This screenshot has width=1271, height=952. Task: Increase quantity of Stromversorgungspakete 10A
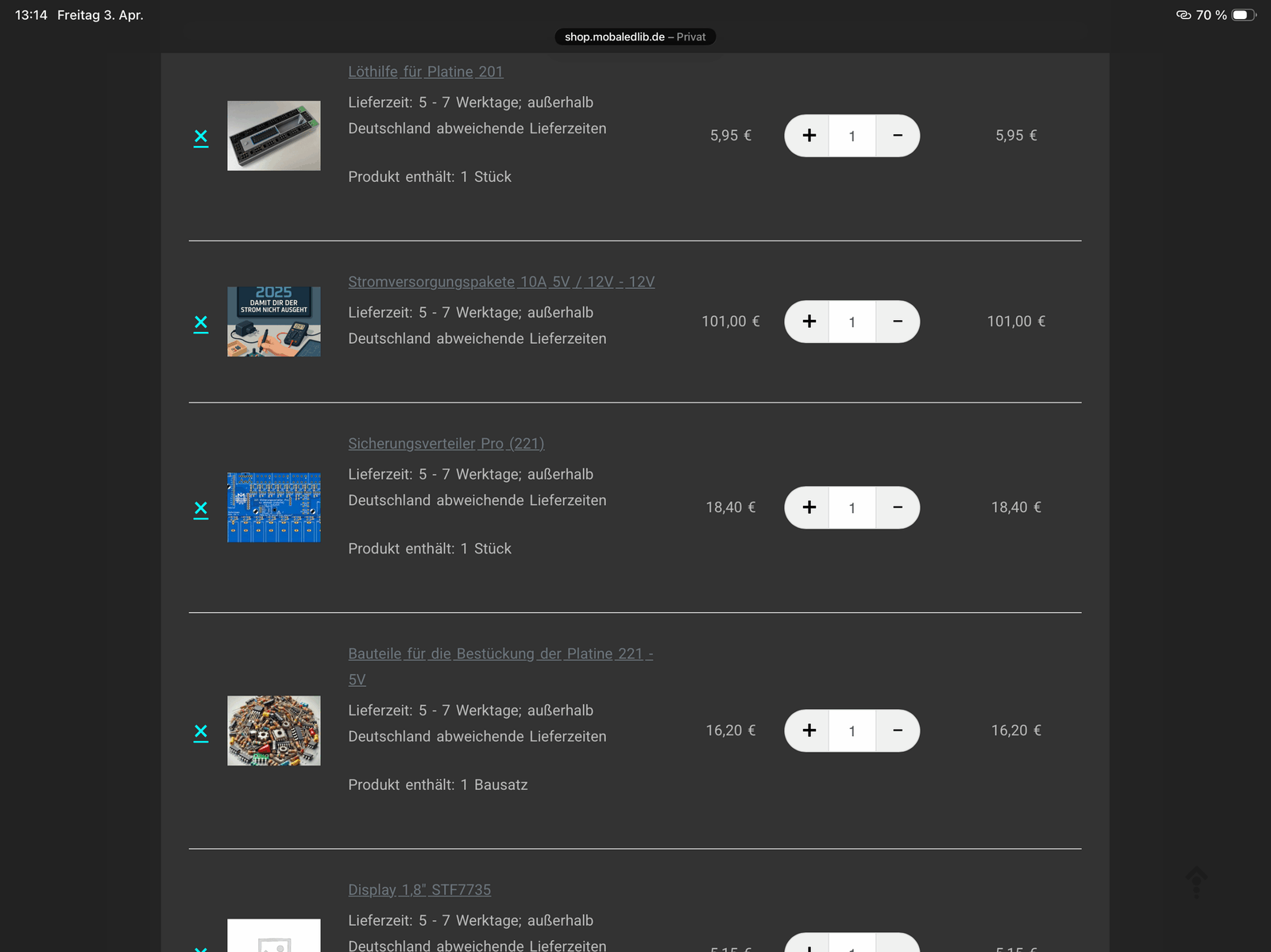coord(809,322)
